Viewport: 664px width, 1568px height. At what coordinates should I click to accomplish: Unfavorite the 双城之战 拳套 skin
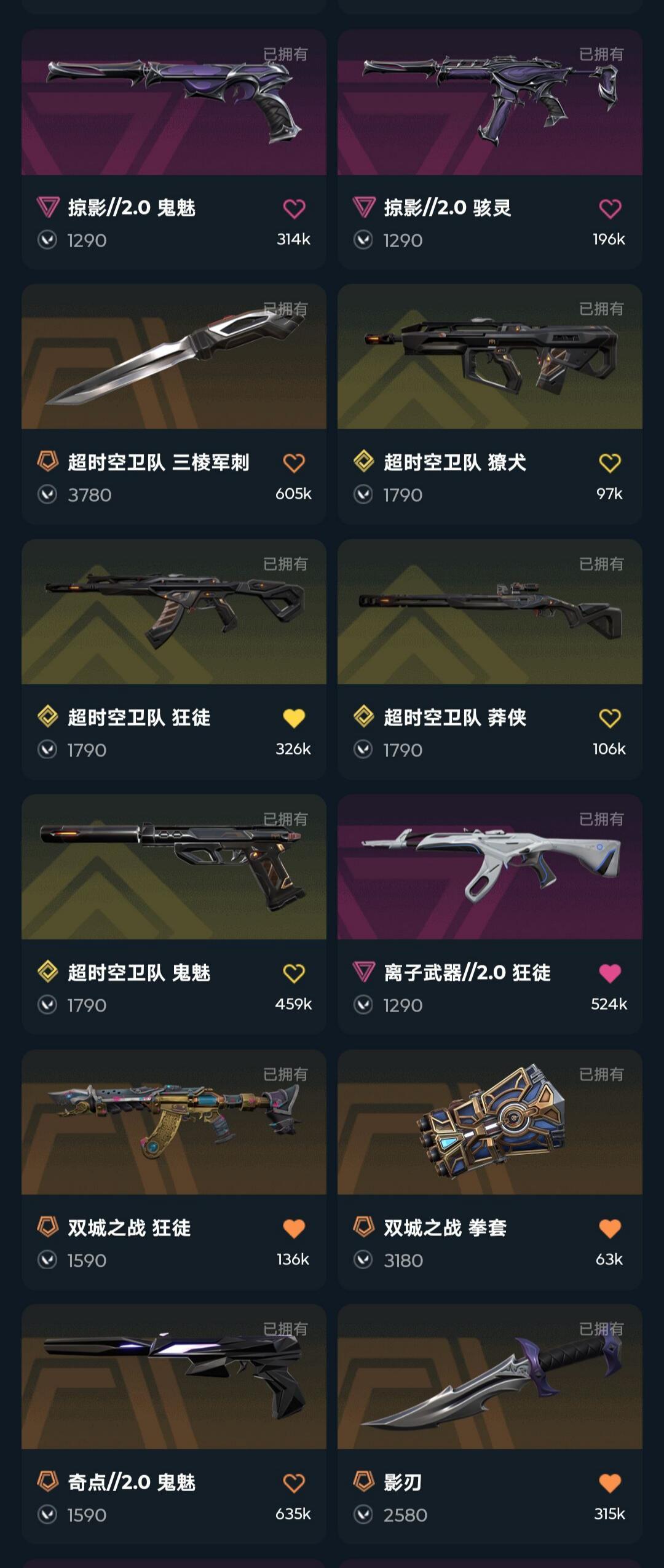click(610, 1229)
